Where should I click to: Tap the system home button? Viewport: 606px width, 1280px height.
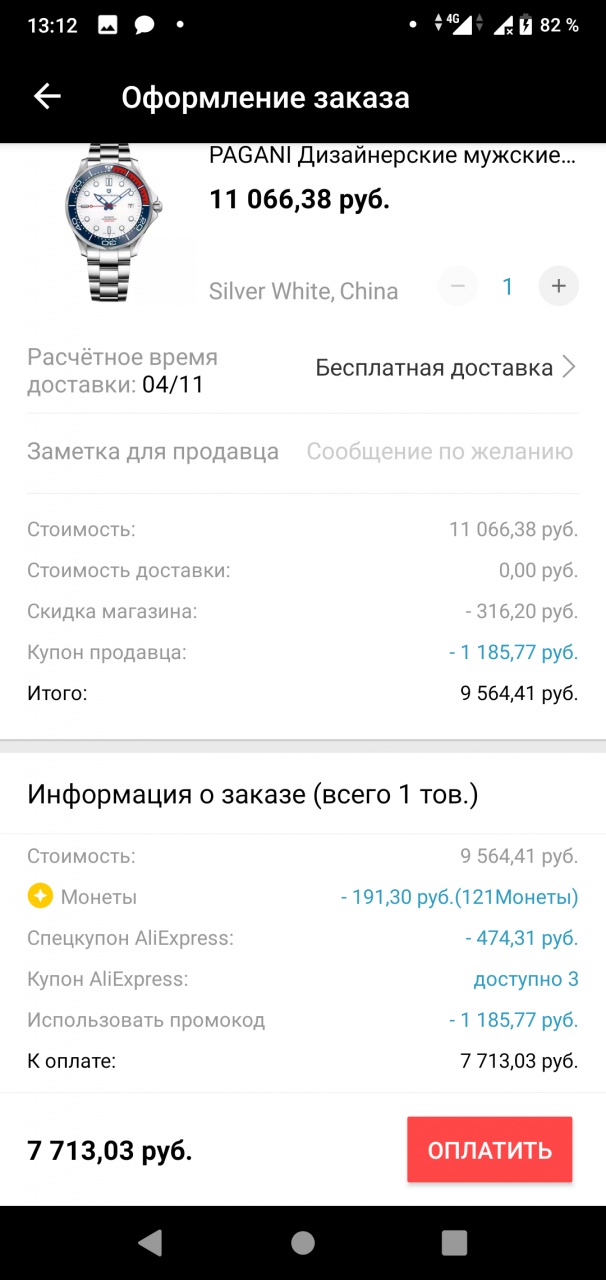(x=302, y=1243)
